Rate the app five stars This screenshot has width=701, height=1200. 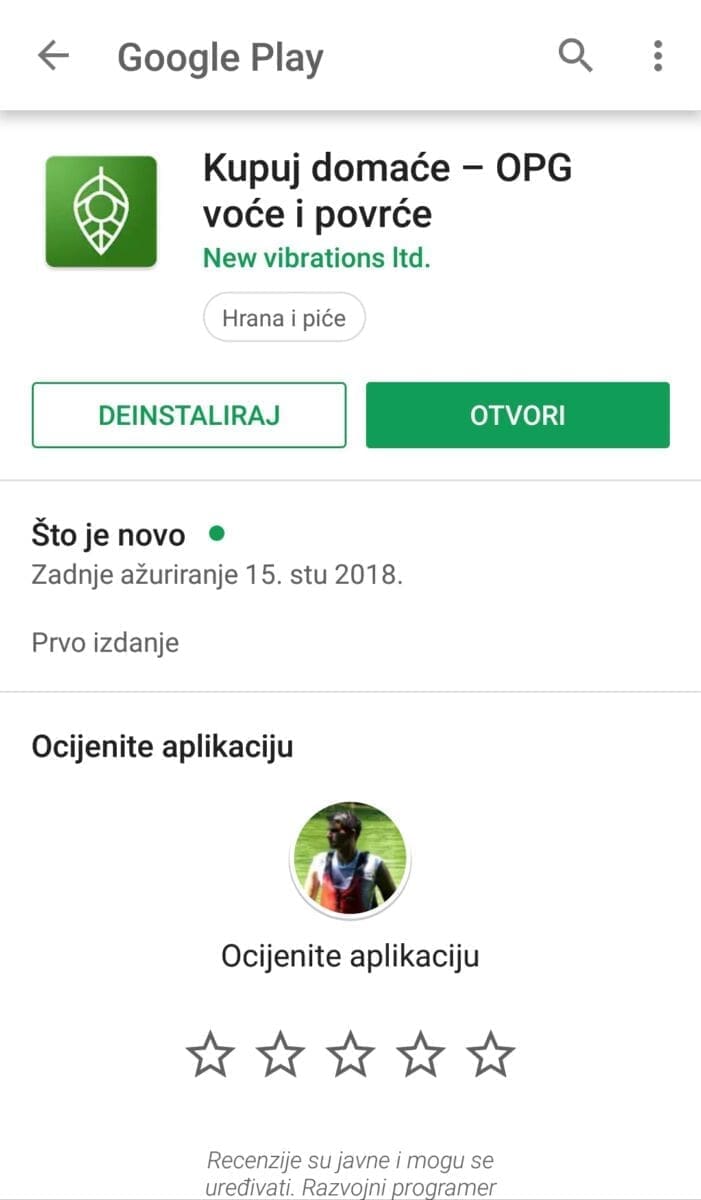491,1055
